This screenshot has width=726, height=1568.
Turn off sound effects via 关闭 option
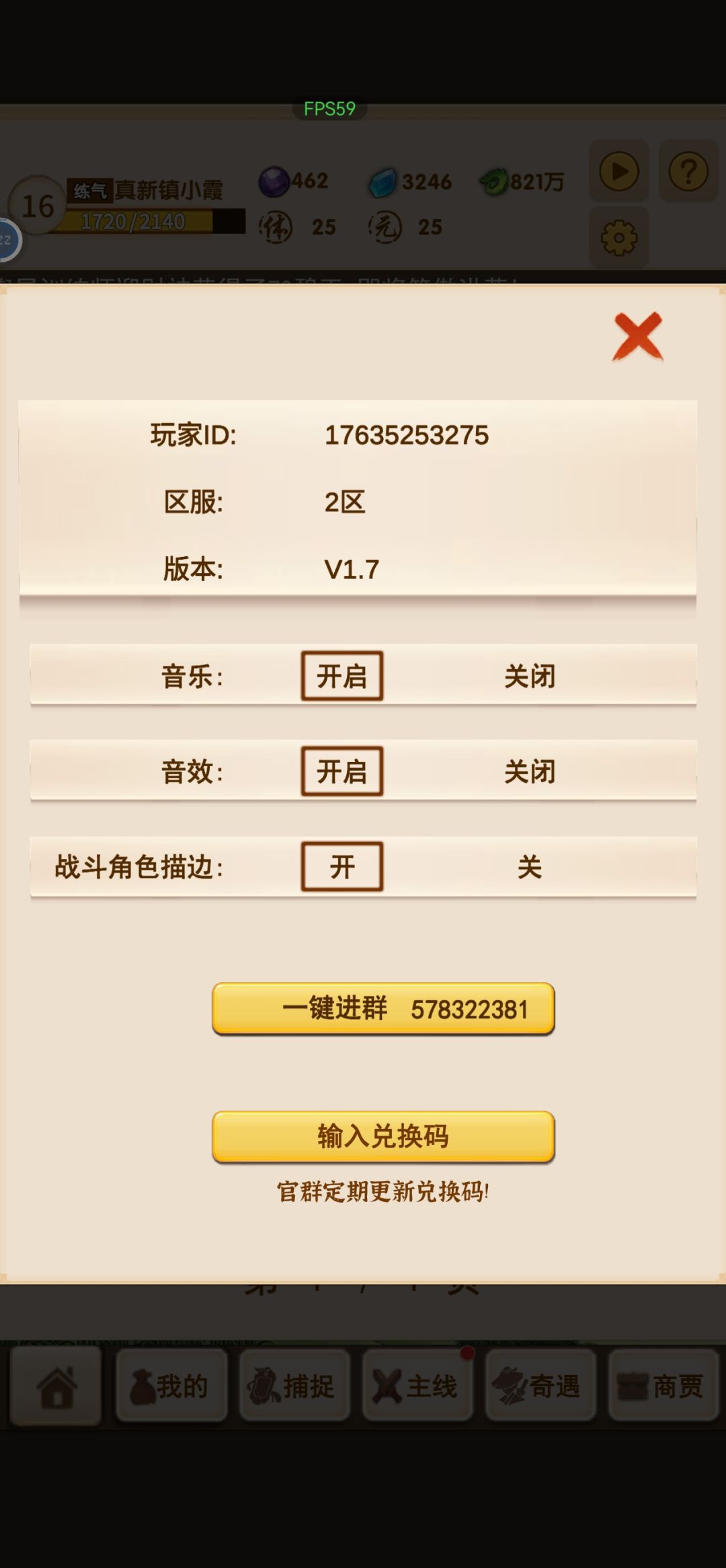point(530,772)
